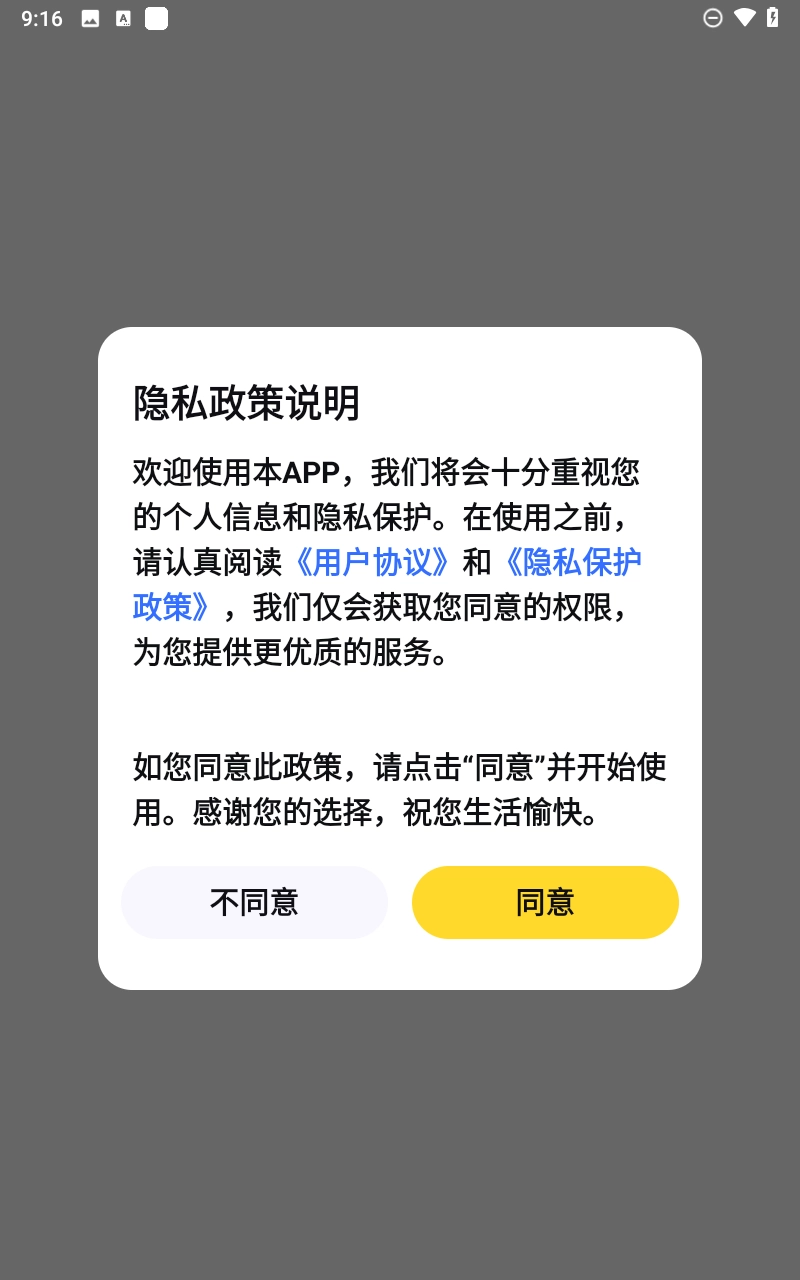Open the 《用户协议》 user agreement link
This screenshot has width=800, height=1280.
(x=372, y=563)
